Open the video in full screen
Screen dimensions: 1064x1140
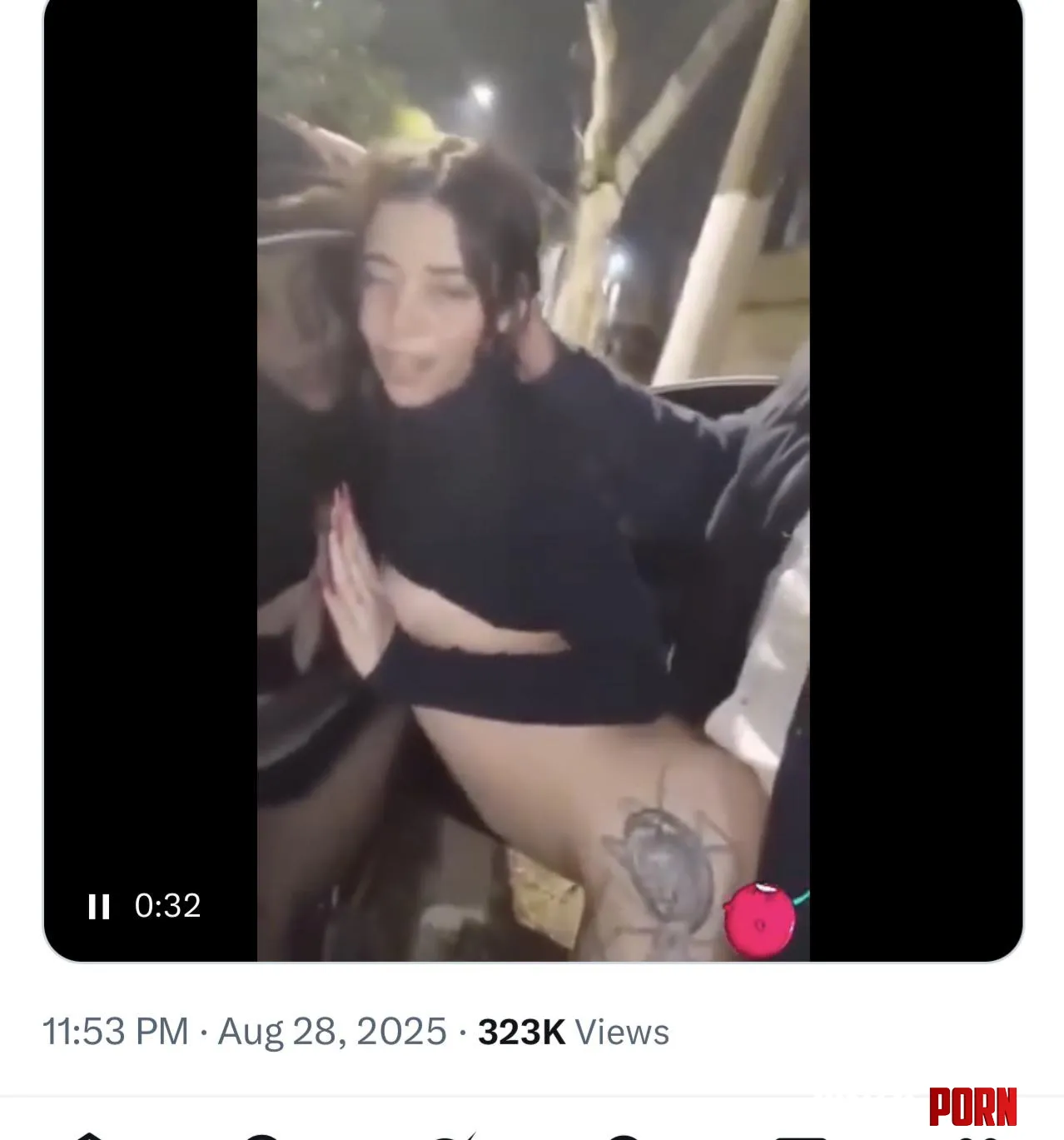tap(533, 500)
